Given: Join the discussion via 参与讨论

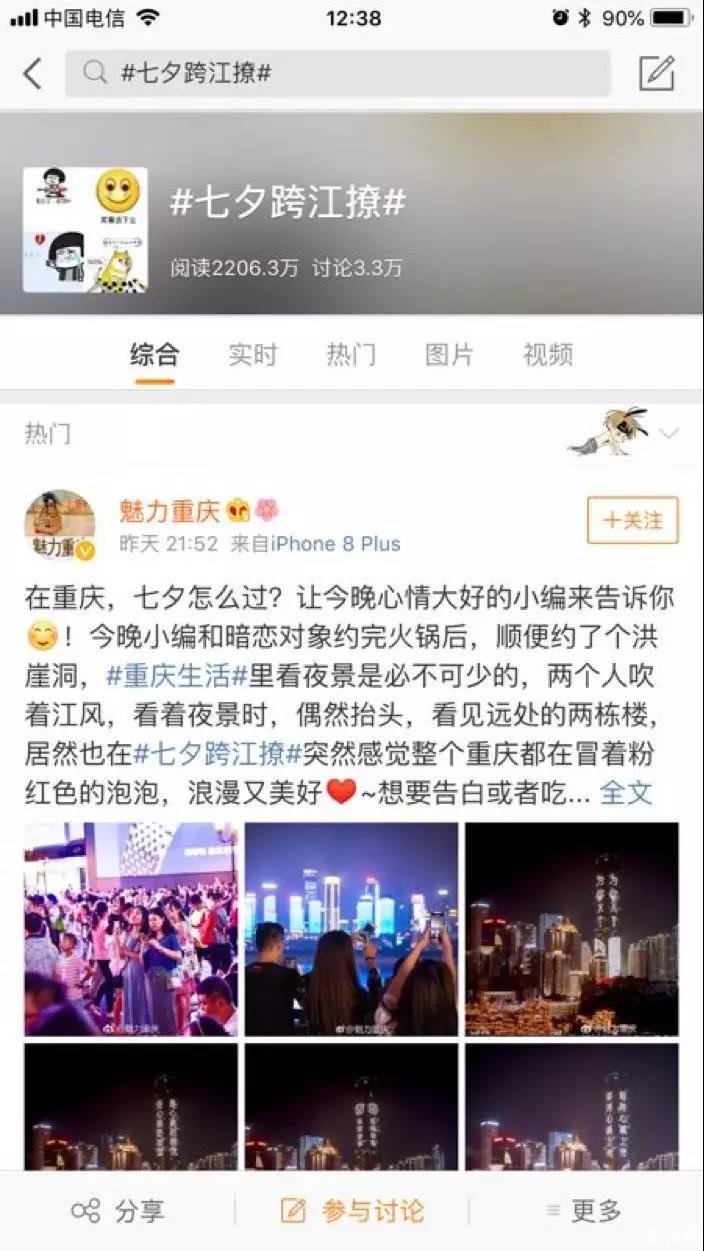Looking at the screenshot, I should coord(352,1211).
